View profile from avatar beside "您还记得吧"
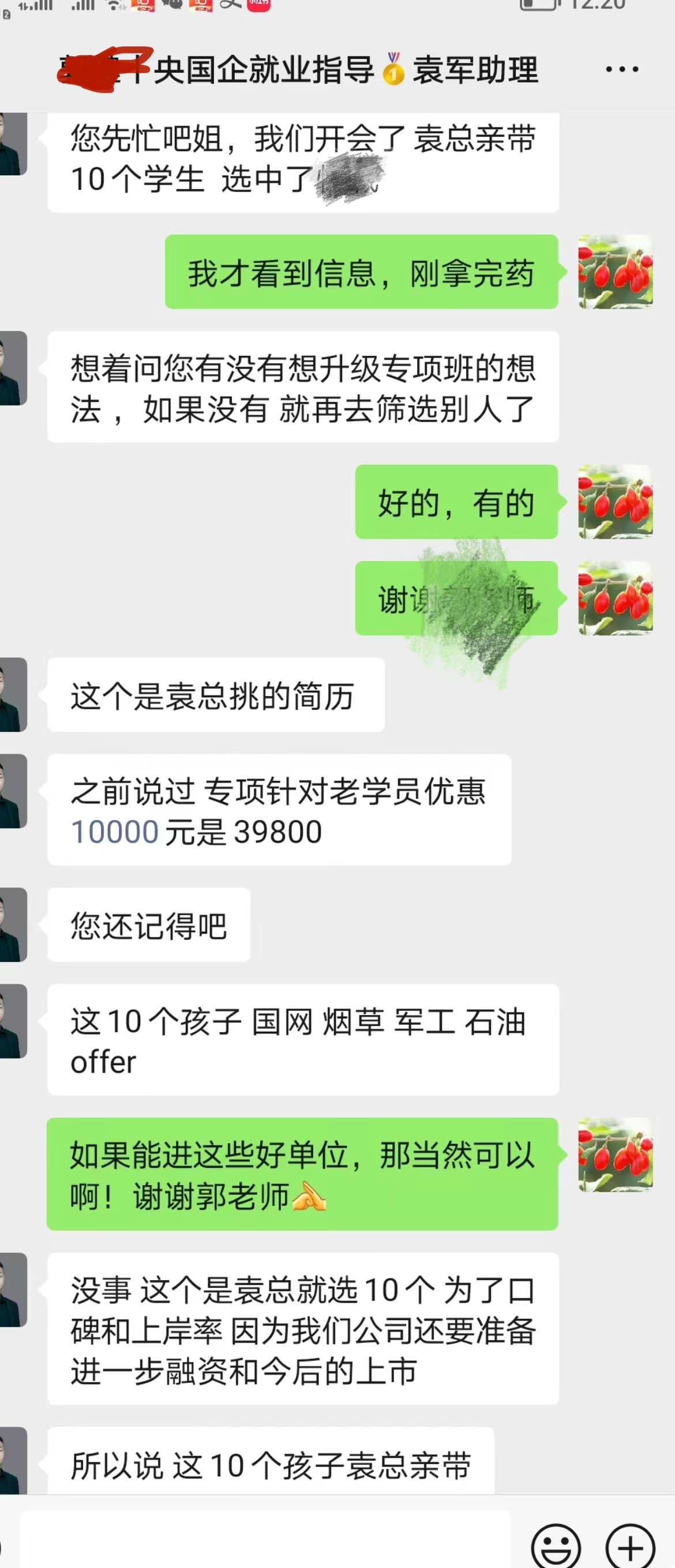The image size is (675, 1568). point(13,924)
